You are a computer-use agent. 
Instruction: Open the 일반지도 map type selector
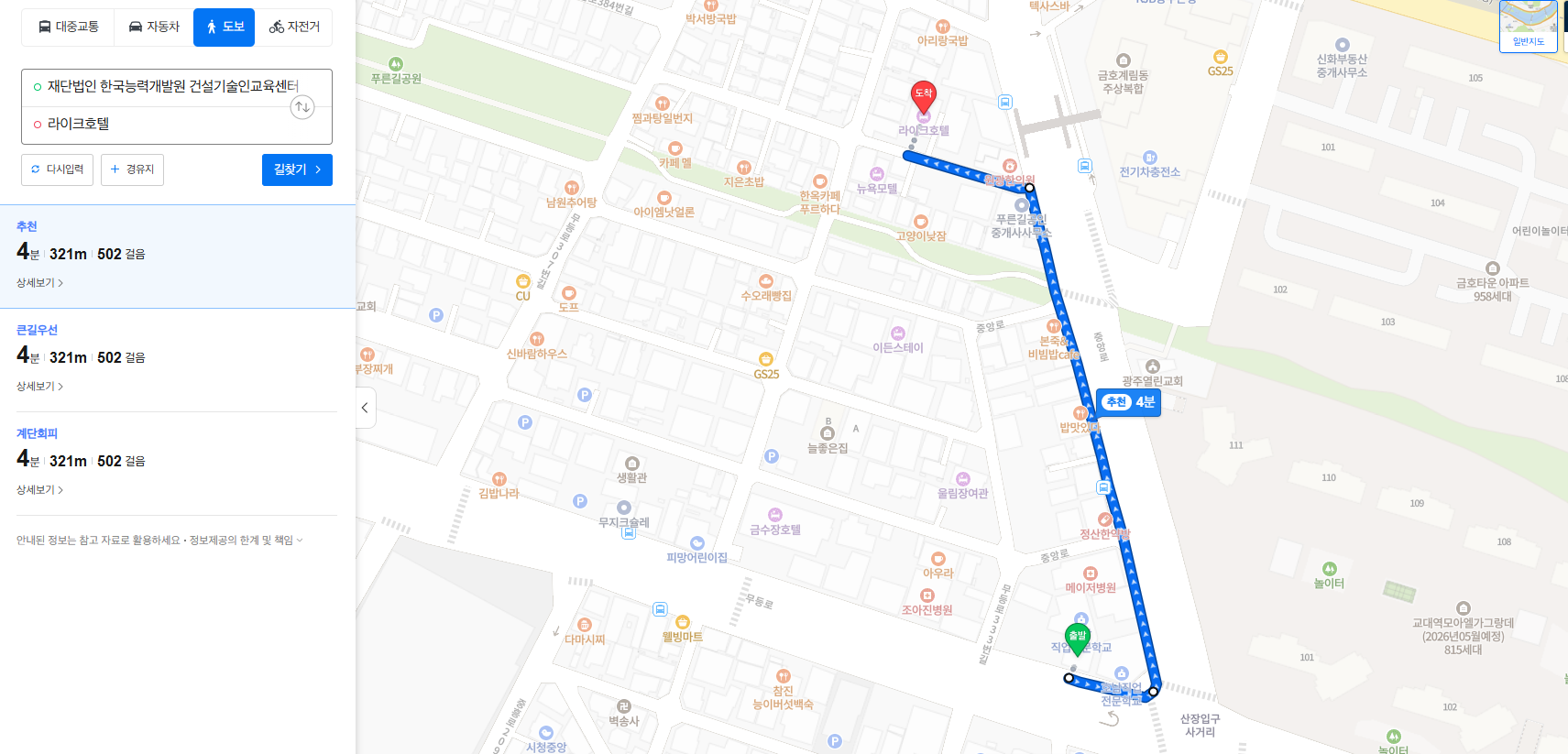click(1528, 27)
